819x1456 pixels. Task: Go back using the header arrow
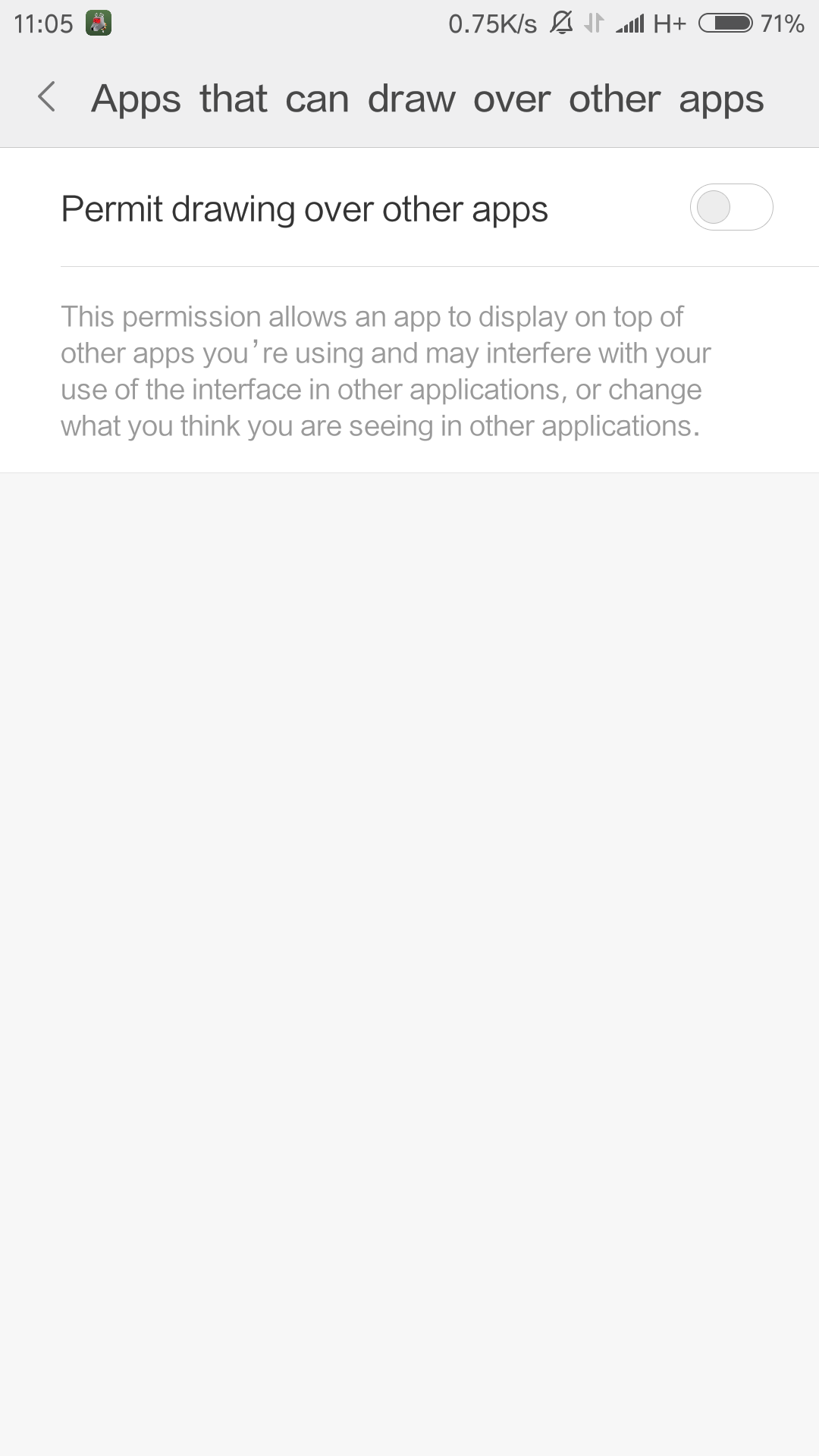(47, 97)
